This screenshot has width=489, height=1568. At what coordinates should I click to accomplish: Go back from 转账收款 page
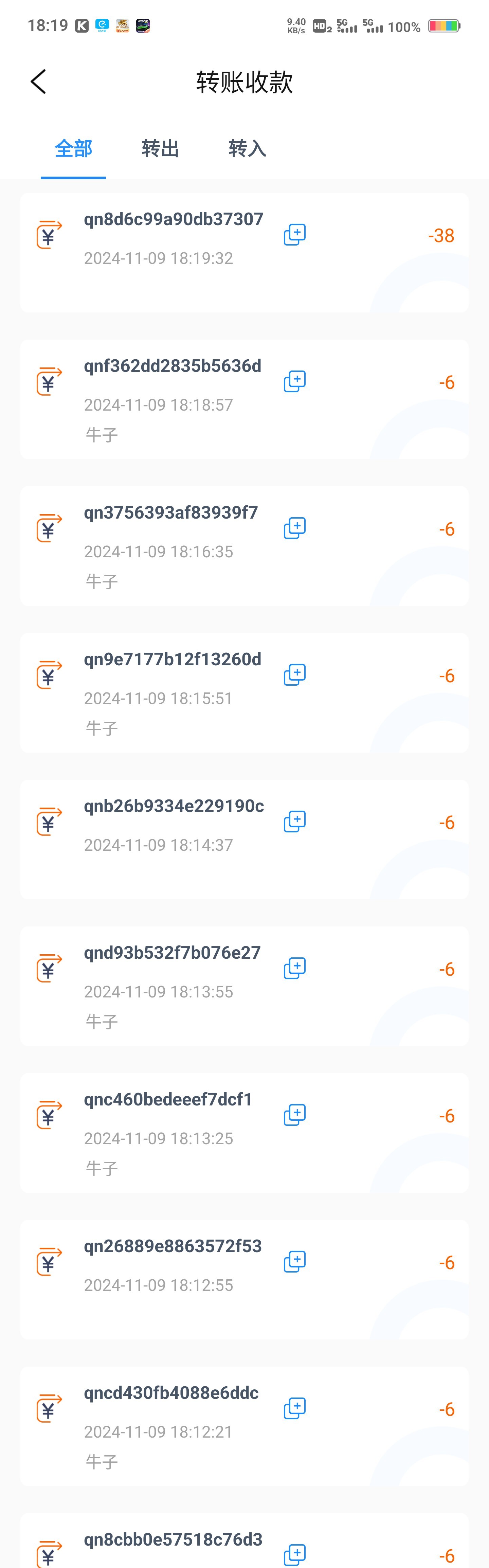pyautogui.click(x=38, y=82)
